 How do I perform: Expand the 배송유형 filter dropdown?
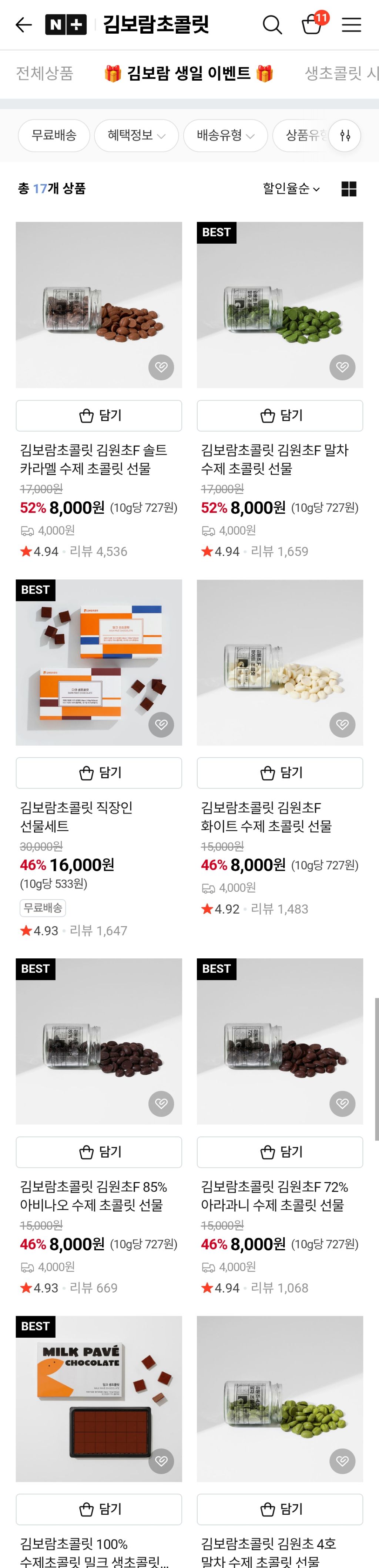pyautogui.click(x=225, y=135)
